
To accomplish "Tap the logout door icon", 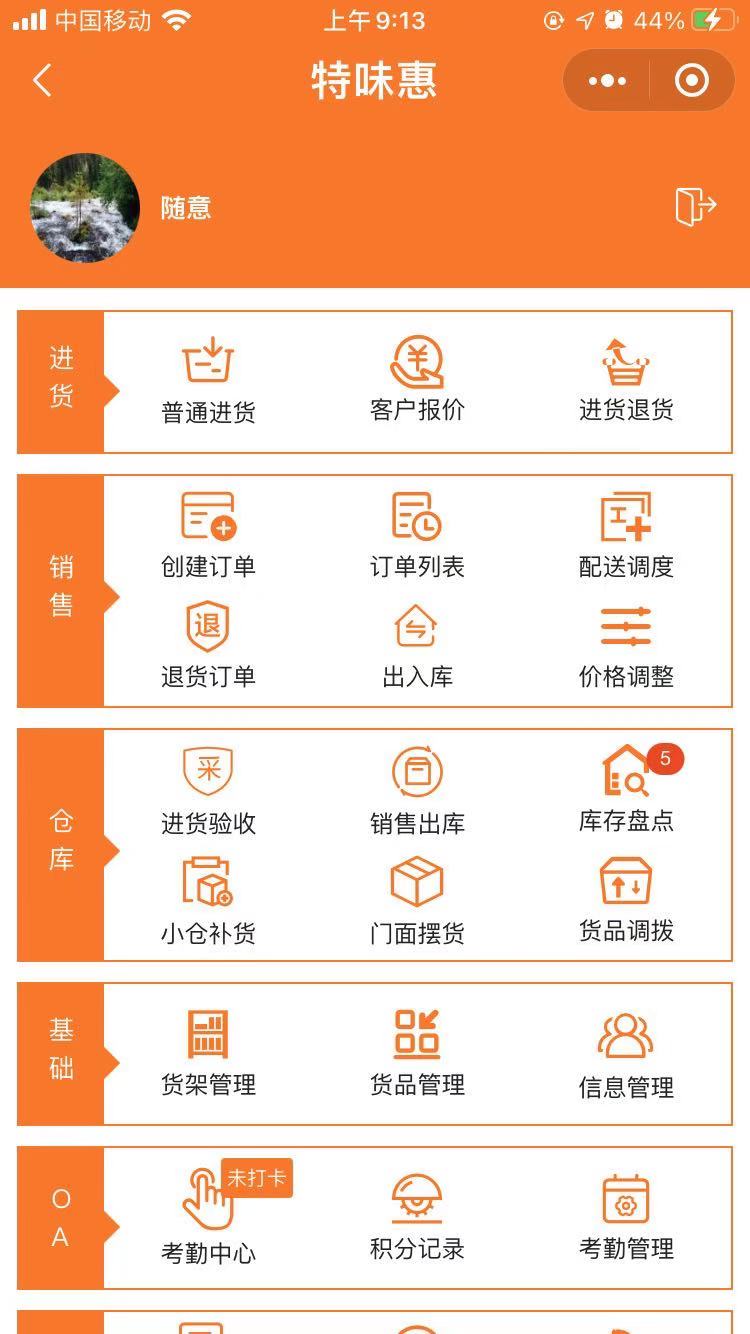I will [x=696, y=206].
